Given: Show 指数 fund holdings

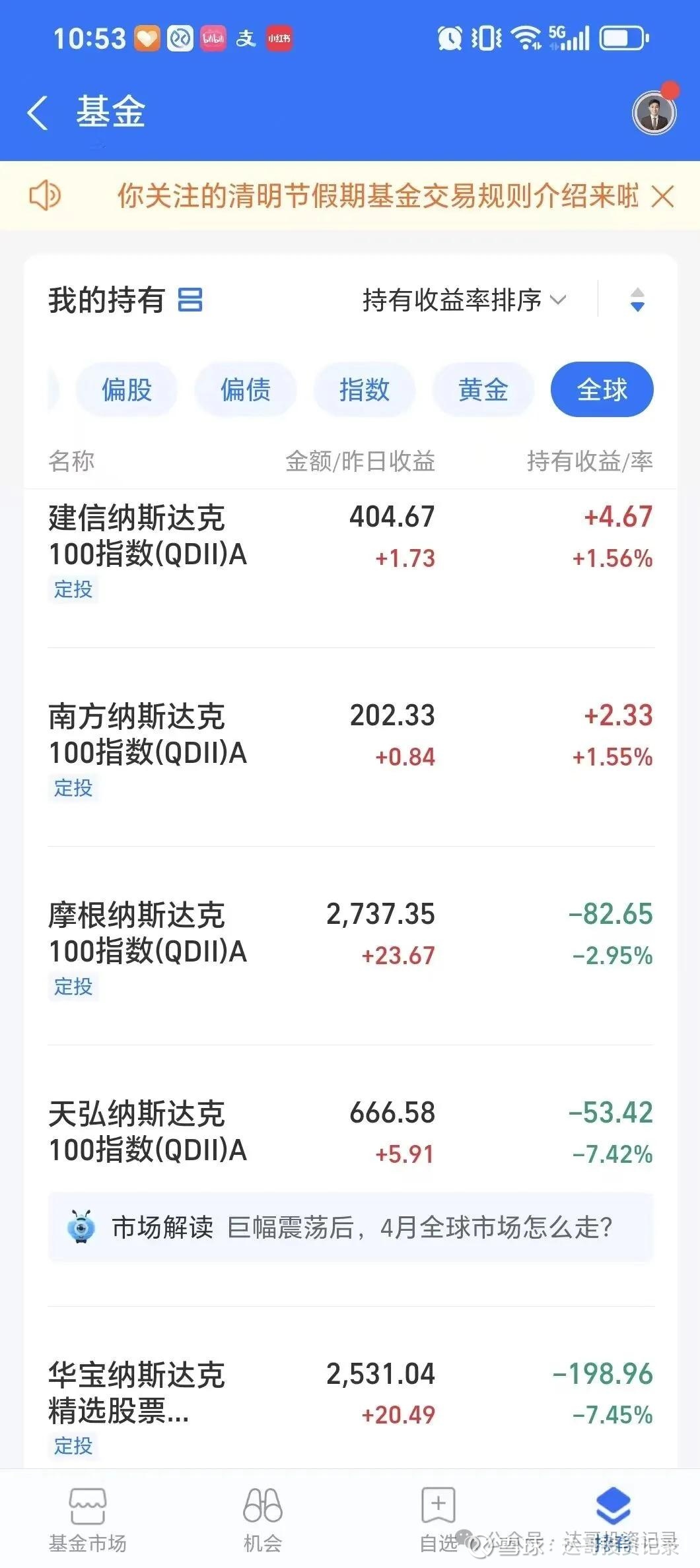Looking at the screenshot, I should (x=365, y=389).
